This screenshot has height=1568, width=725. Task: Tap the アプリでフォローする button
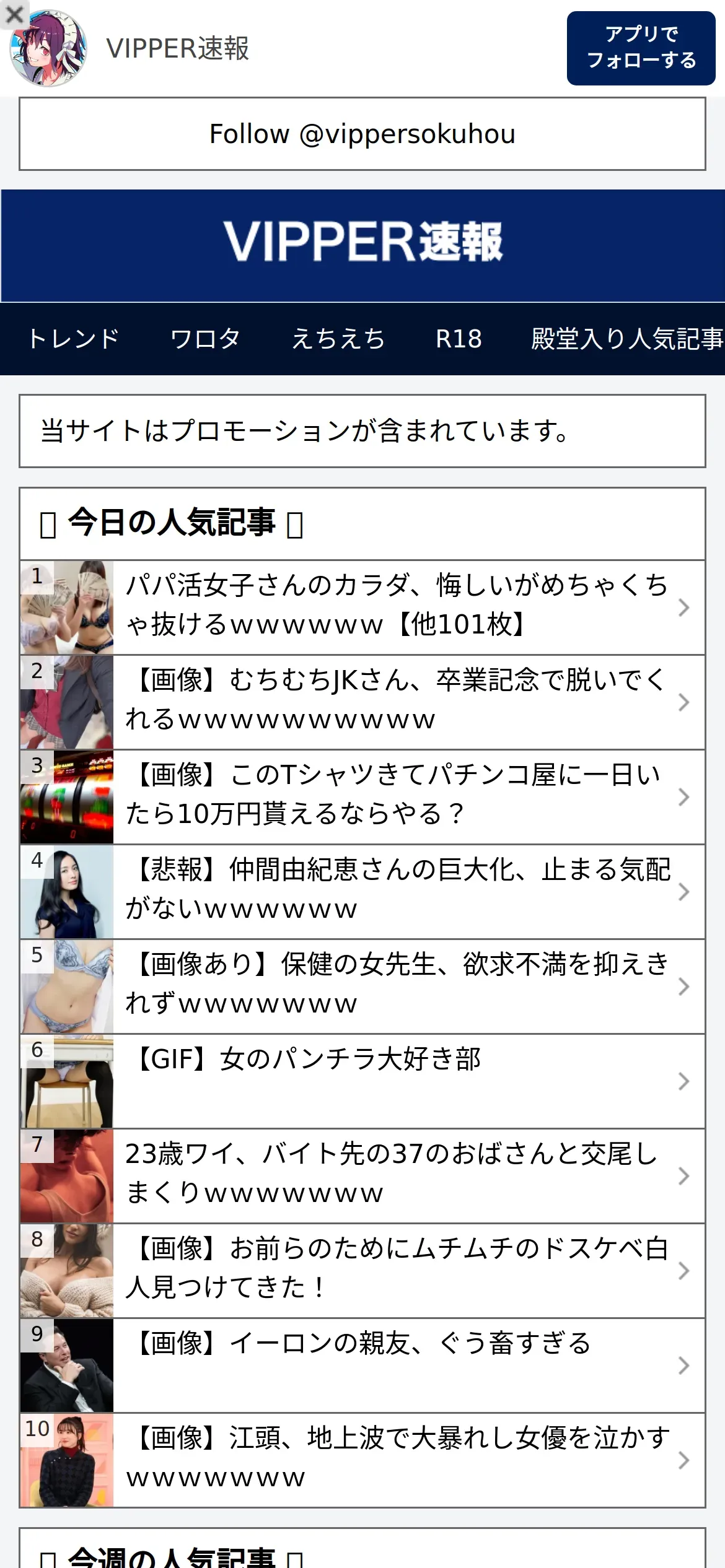coord(641,48)
